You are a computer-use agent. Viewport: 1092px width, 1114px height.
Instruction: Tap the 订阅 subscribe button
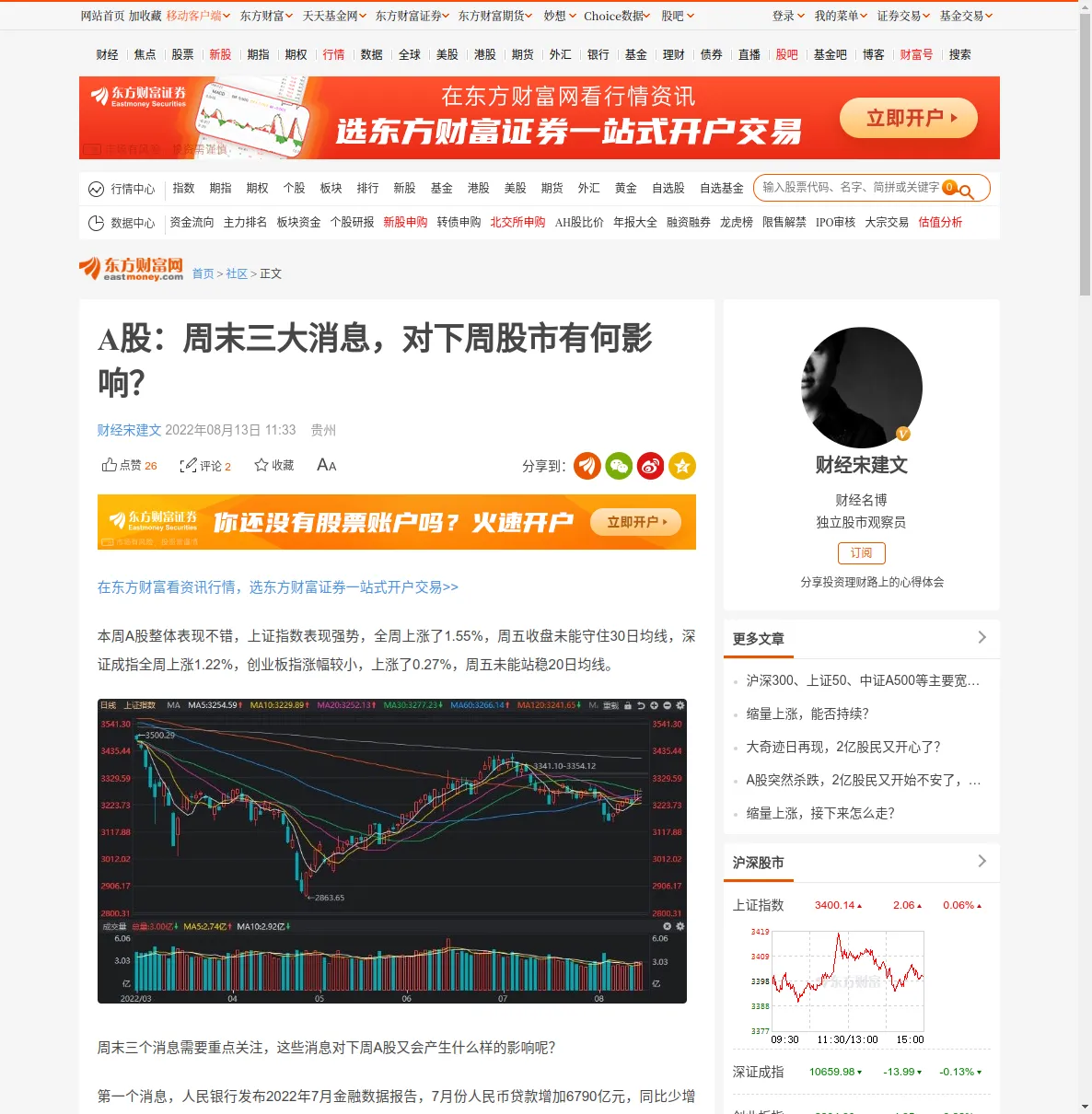click(x=861, y=552)
